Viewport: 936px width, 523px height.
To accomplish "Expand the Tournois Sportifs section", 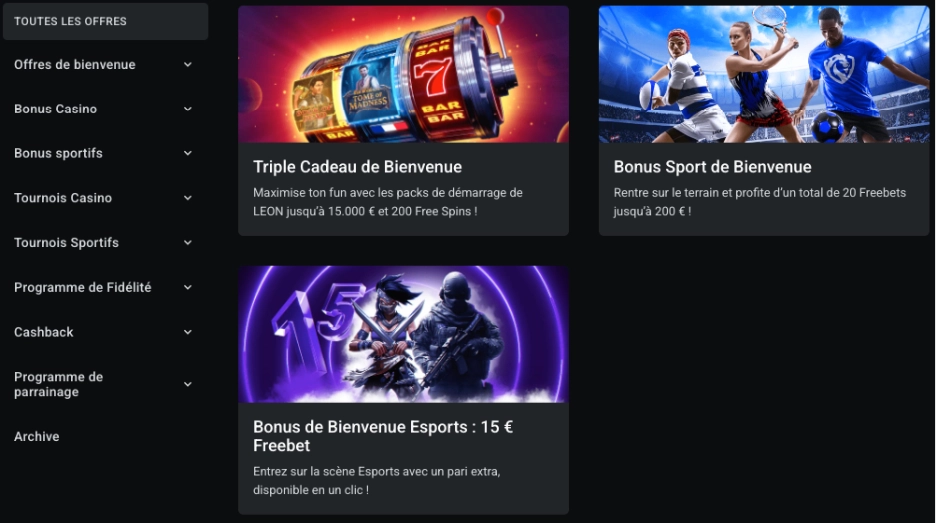I will 104,243.
